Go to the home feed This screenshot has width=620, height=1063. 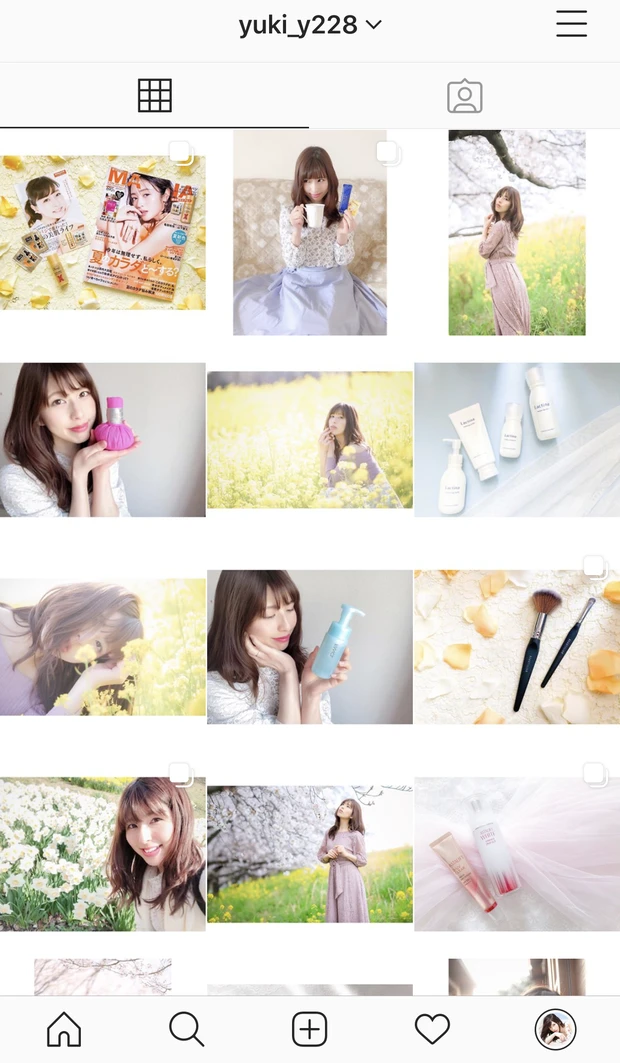[x=64, y=1028]
